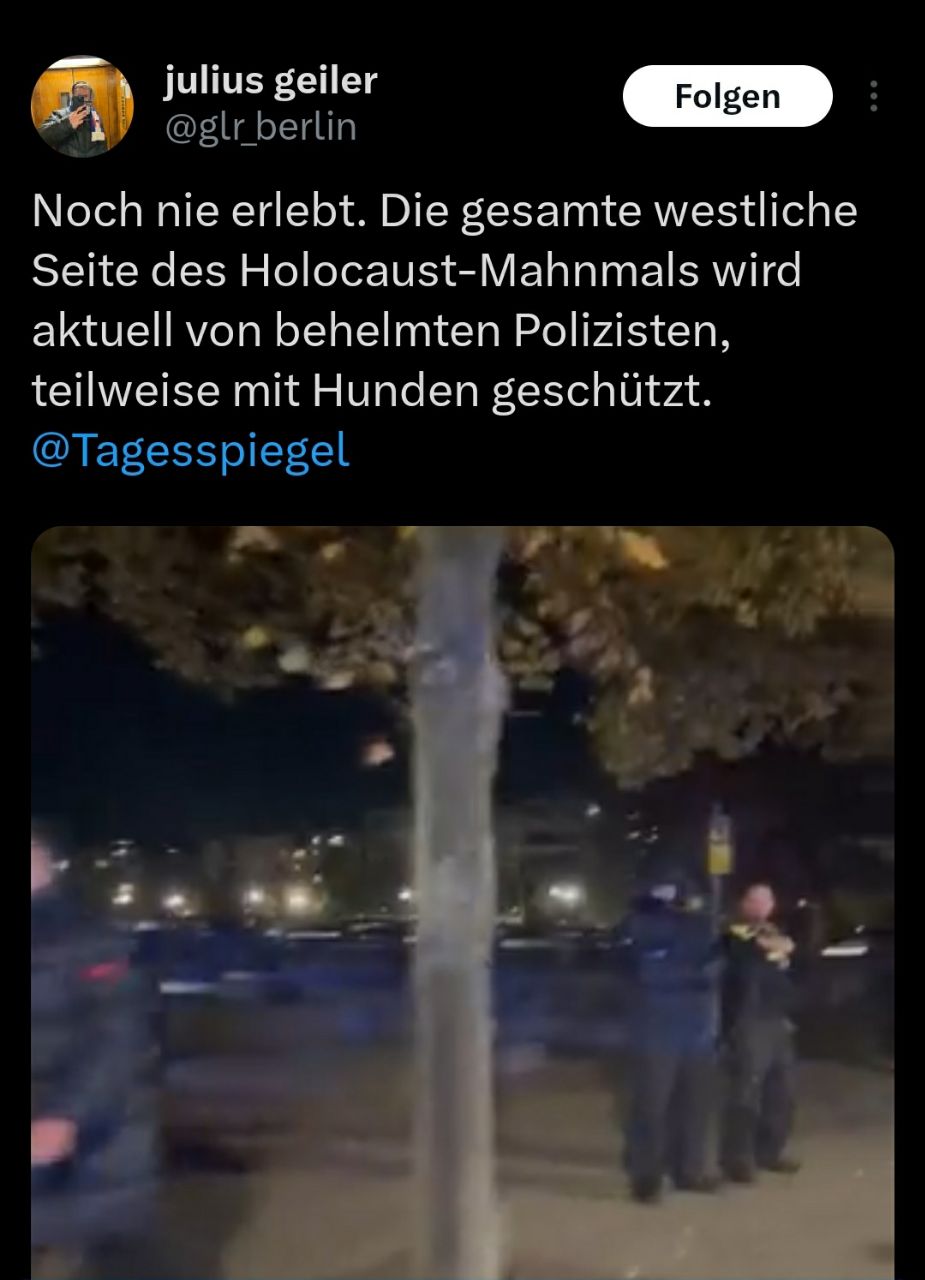Viewport: 925px width, 1280px height.
Task: Open the @Tagesspiegel mention link
Action: point(190,451)
